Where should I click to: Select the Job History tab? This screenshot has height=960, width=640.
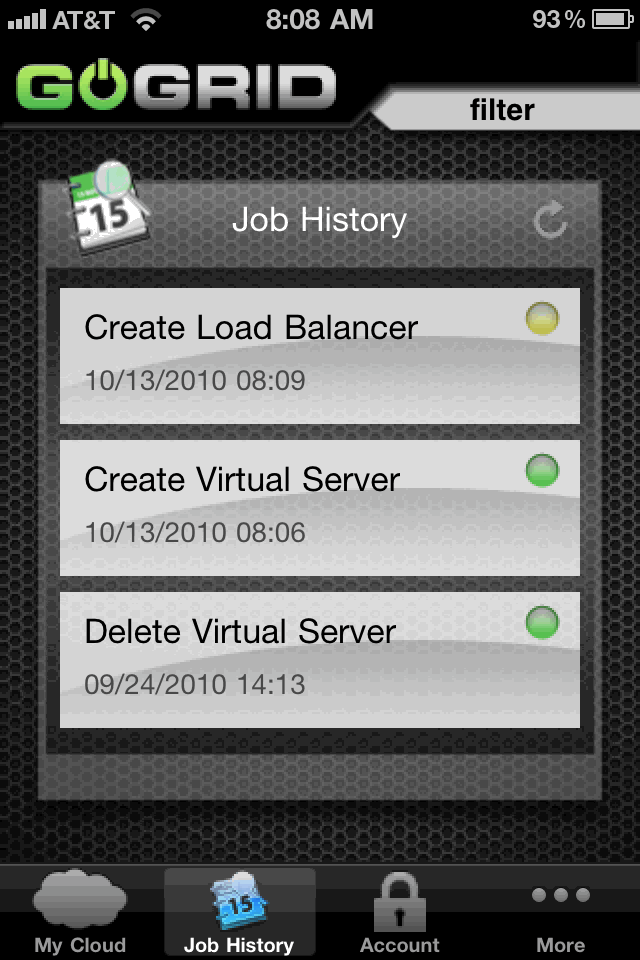pos(239,912)
